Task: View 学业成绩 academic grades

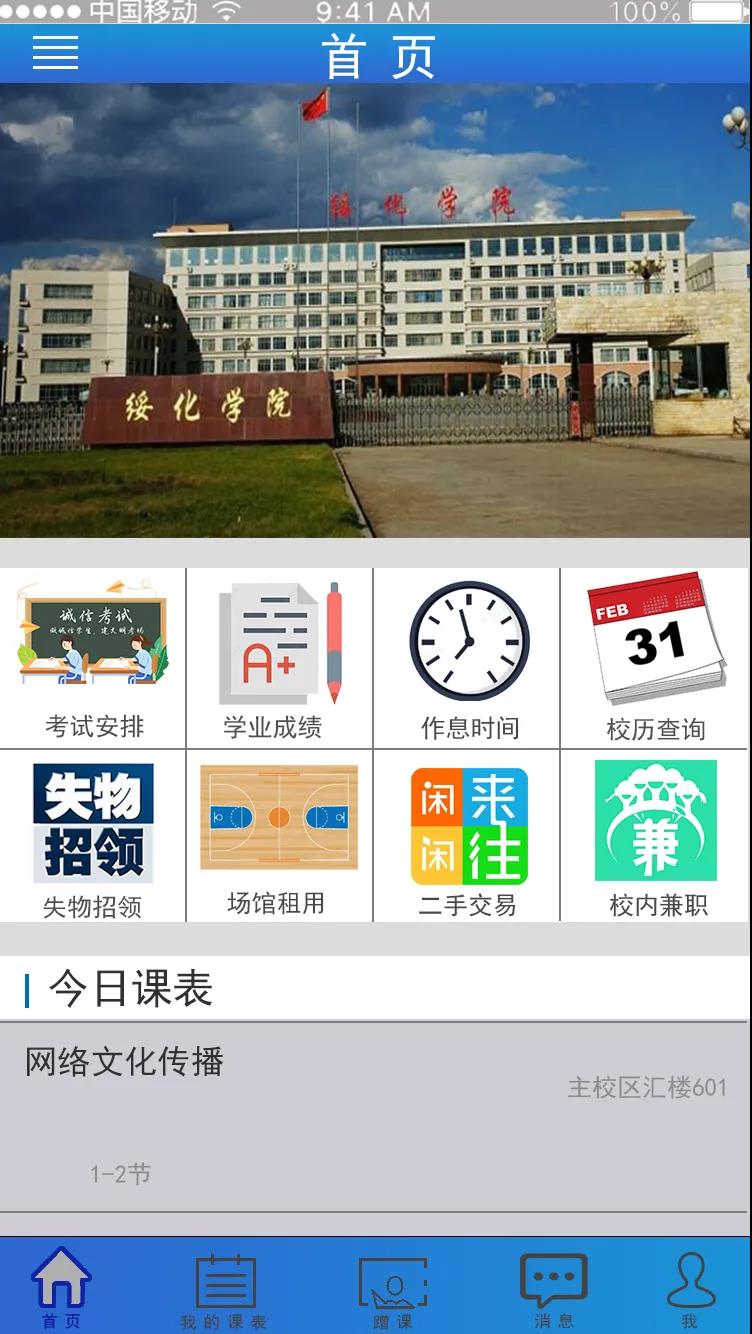Action: pyautogui.click(x=279, y=658)
